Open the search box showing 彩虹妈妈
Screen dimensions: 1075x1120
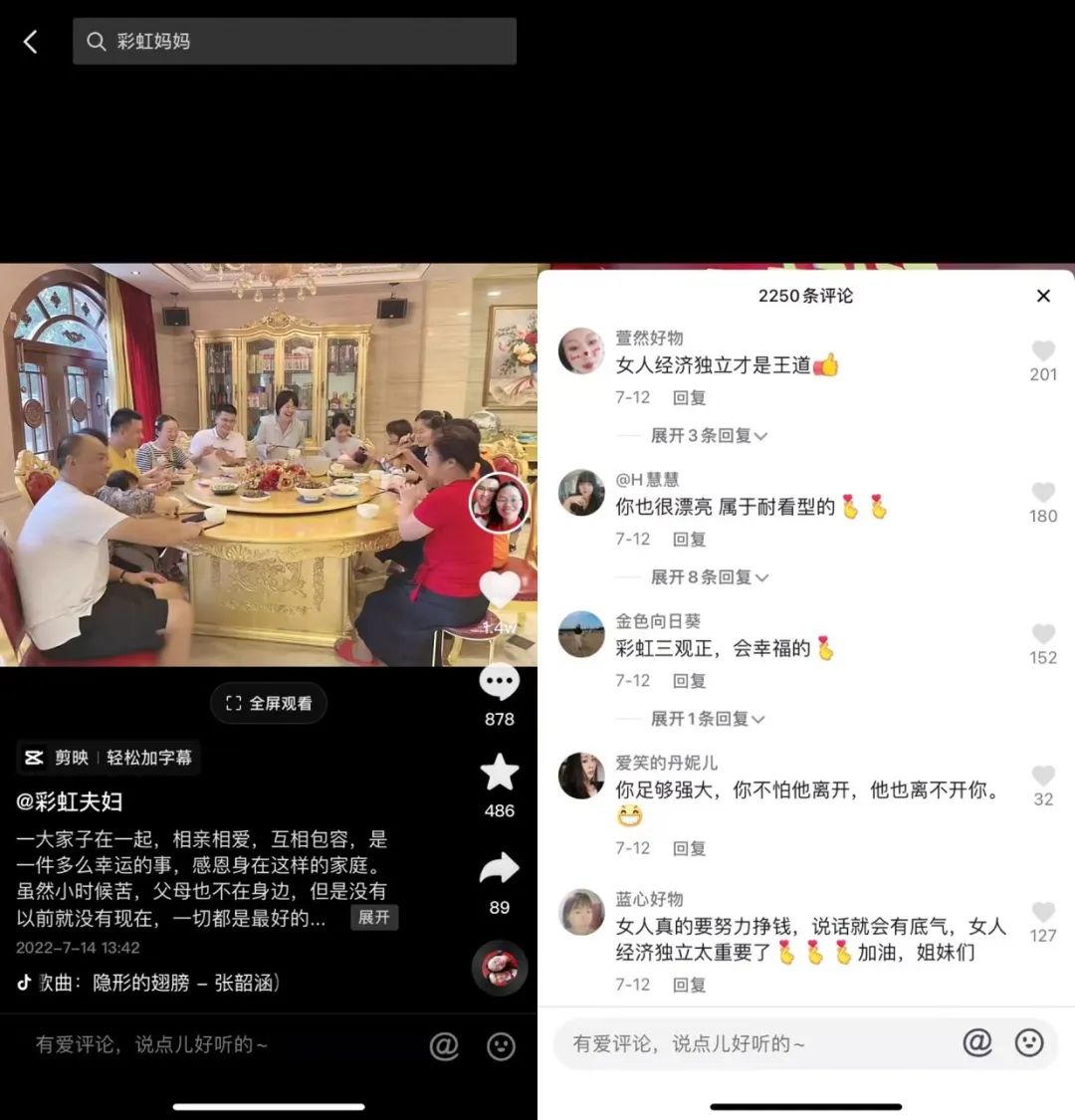click(x=294, y=41)
